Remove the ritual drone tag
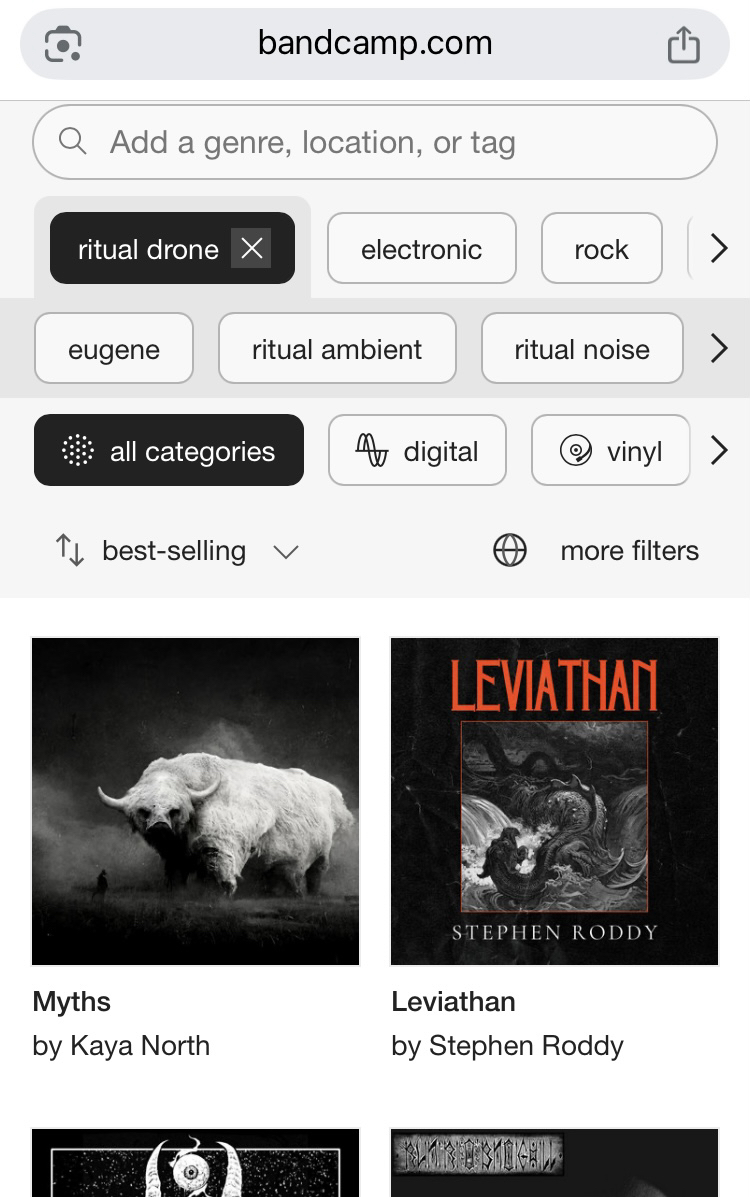The height and width of the screenshot is (1197, 750). pos(251,248)
